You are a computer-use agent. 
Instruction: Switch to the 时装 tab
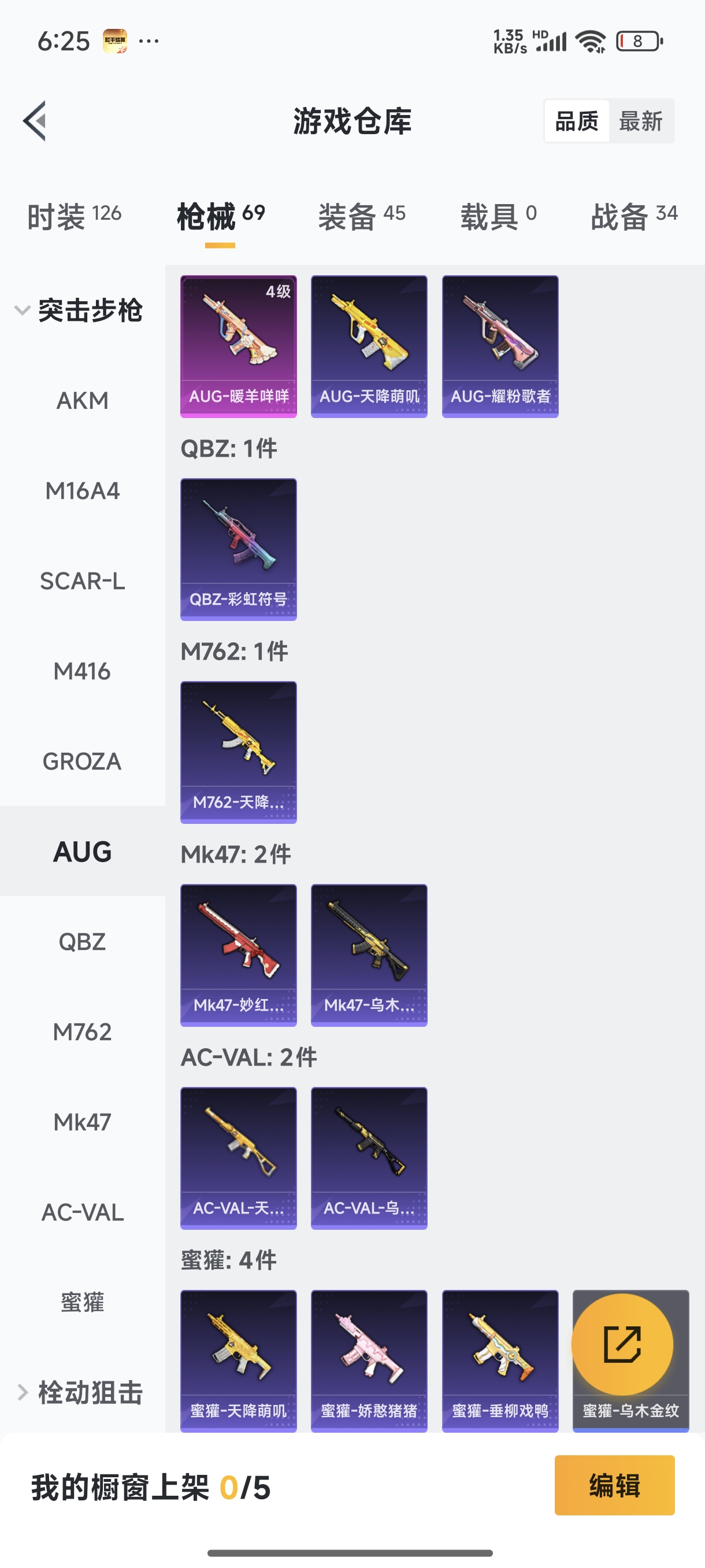[x=74, y=216]
